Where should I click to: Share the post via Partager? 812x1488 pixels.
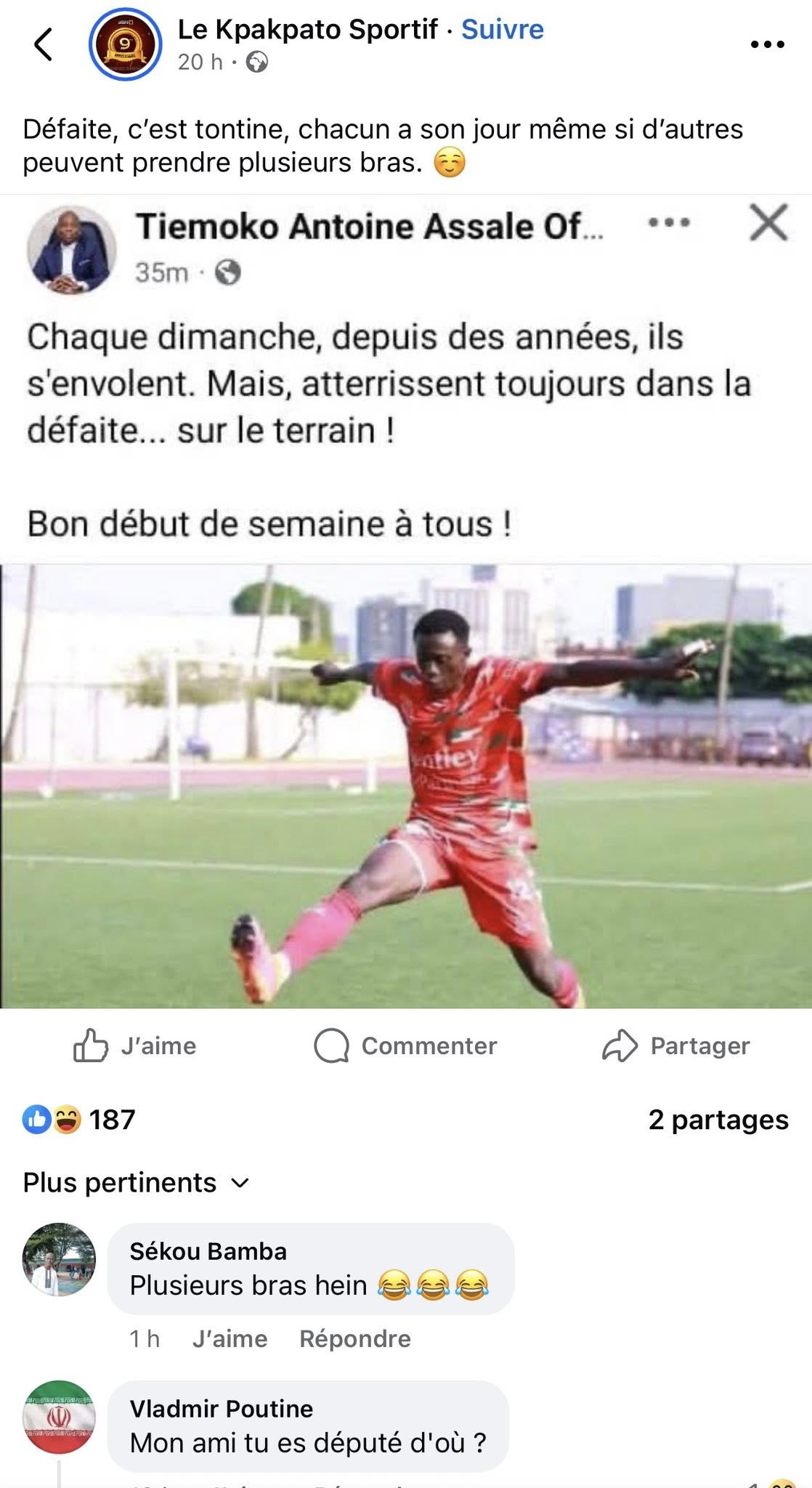coord(675,1046)
